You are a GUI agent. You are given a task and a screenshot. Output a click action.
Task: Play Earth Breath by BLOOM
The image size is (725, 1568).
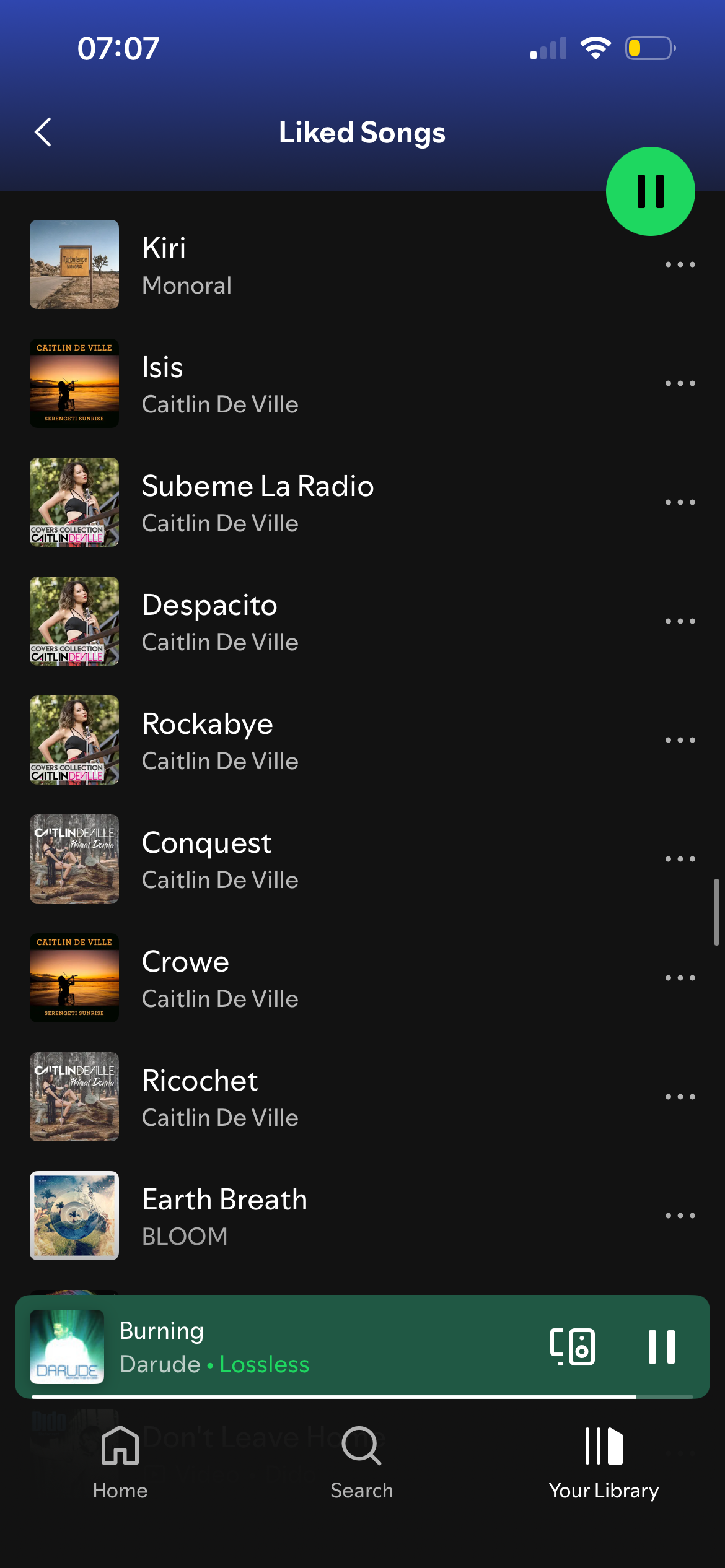pos(310,1216)
